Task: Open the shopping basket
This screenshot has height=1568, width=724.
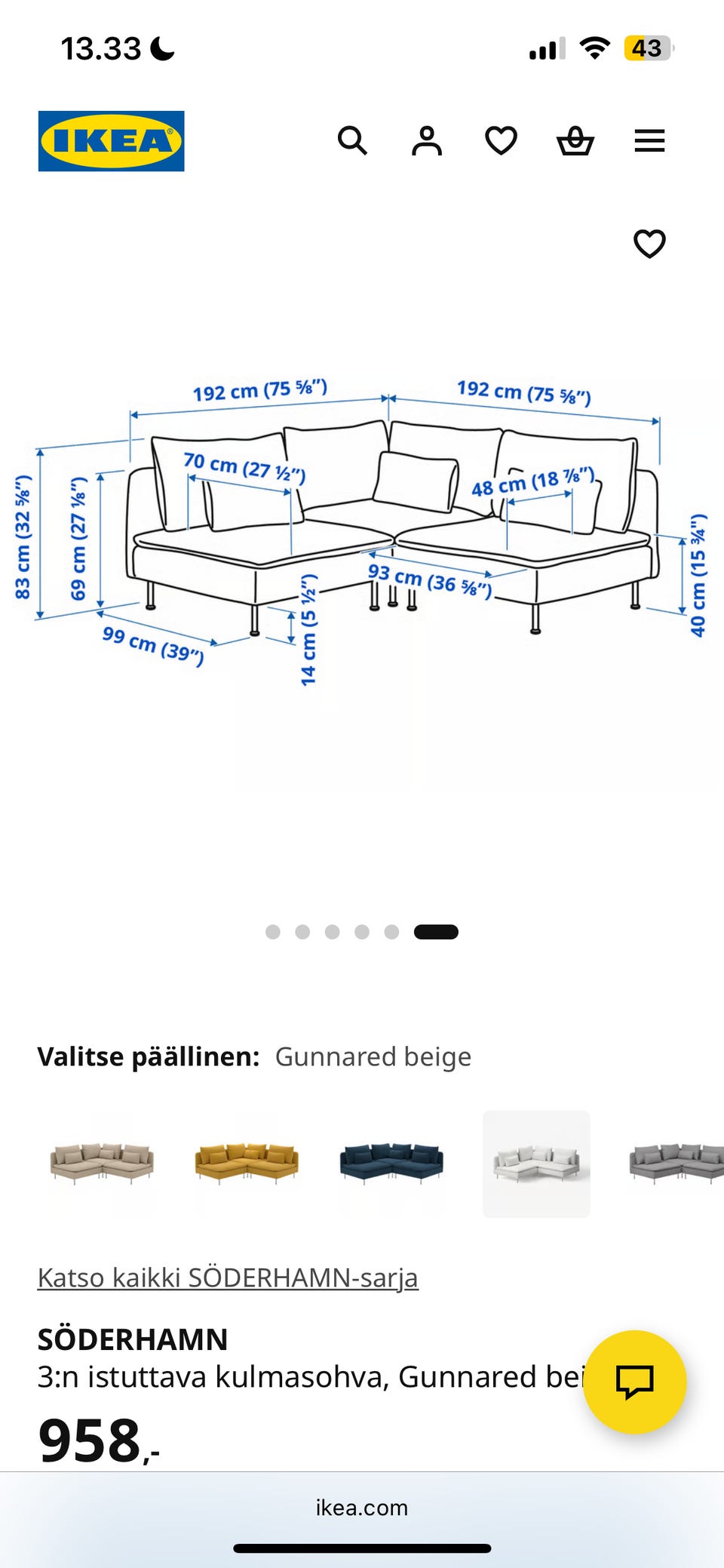Action: click(x=575, y=141)
